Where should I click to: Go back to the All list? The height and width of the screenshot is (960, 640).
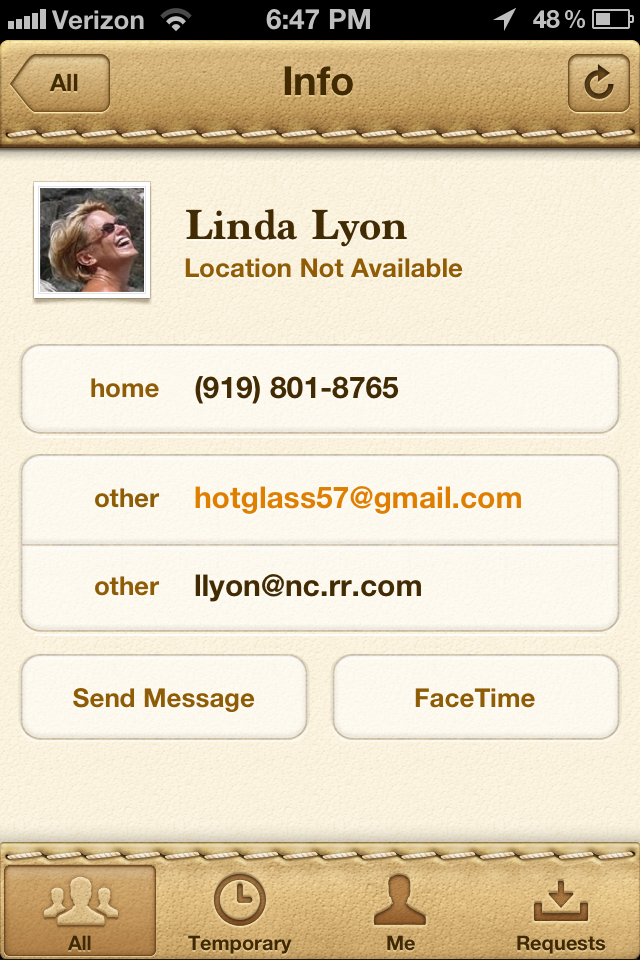click(60, 83)
